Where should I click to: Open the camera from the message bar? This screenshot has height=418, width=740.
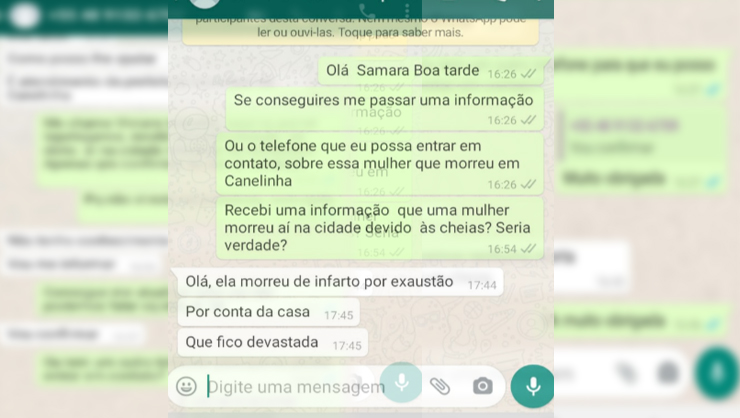click(x=483, y=386)
